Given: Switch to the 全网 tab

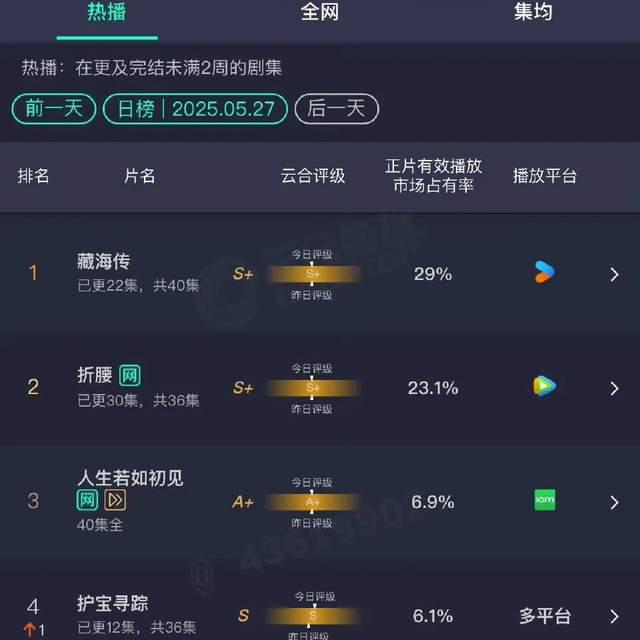Looking at the screenshot, I should pos(320,13).
